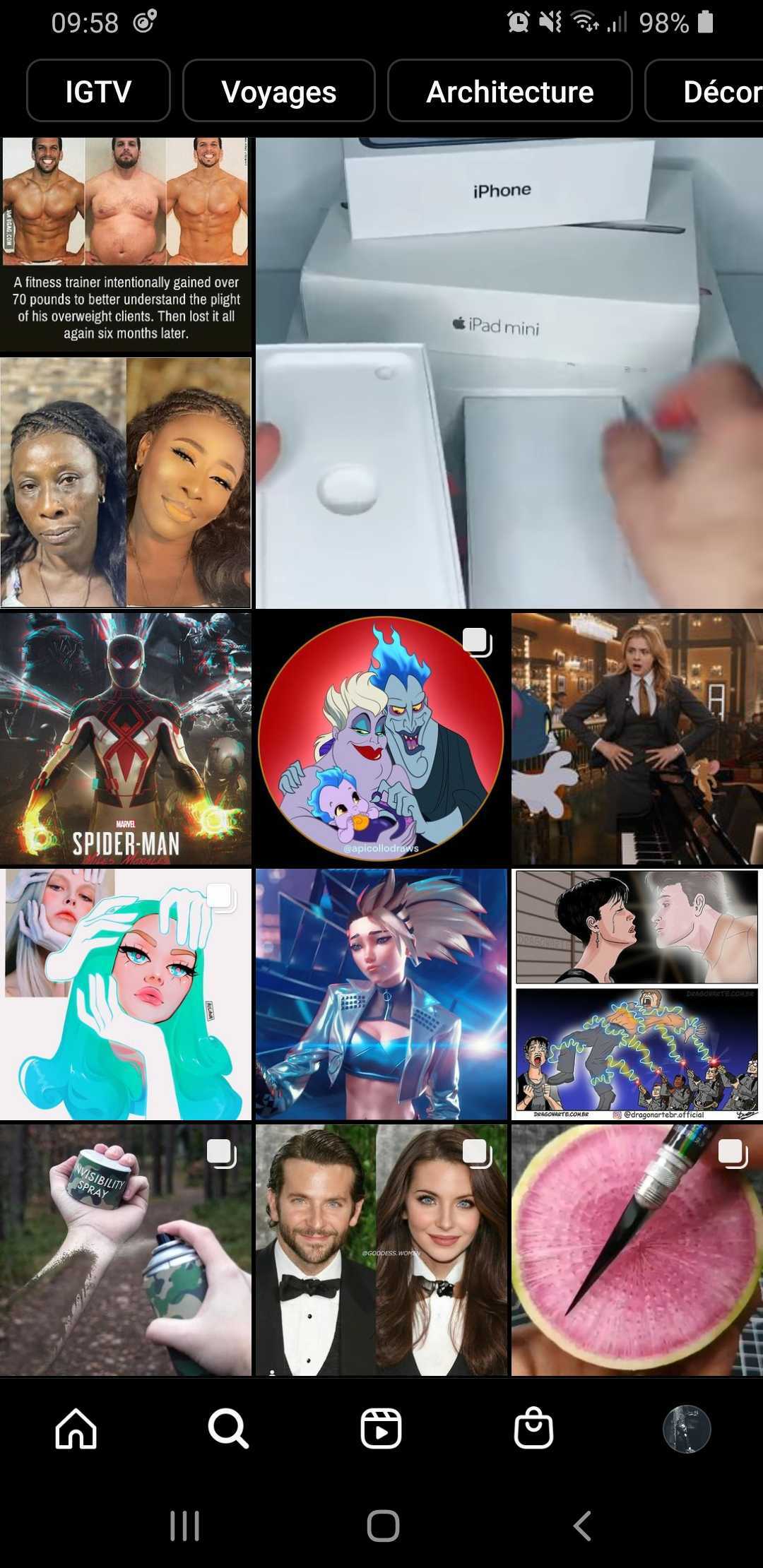Open the Shop bag tab
The image size is (763, 1568).
(533, 1428)
